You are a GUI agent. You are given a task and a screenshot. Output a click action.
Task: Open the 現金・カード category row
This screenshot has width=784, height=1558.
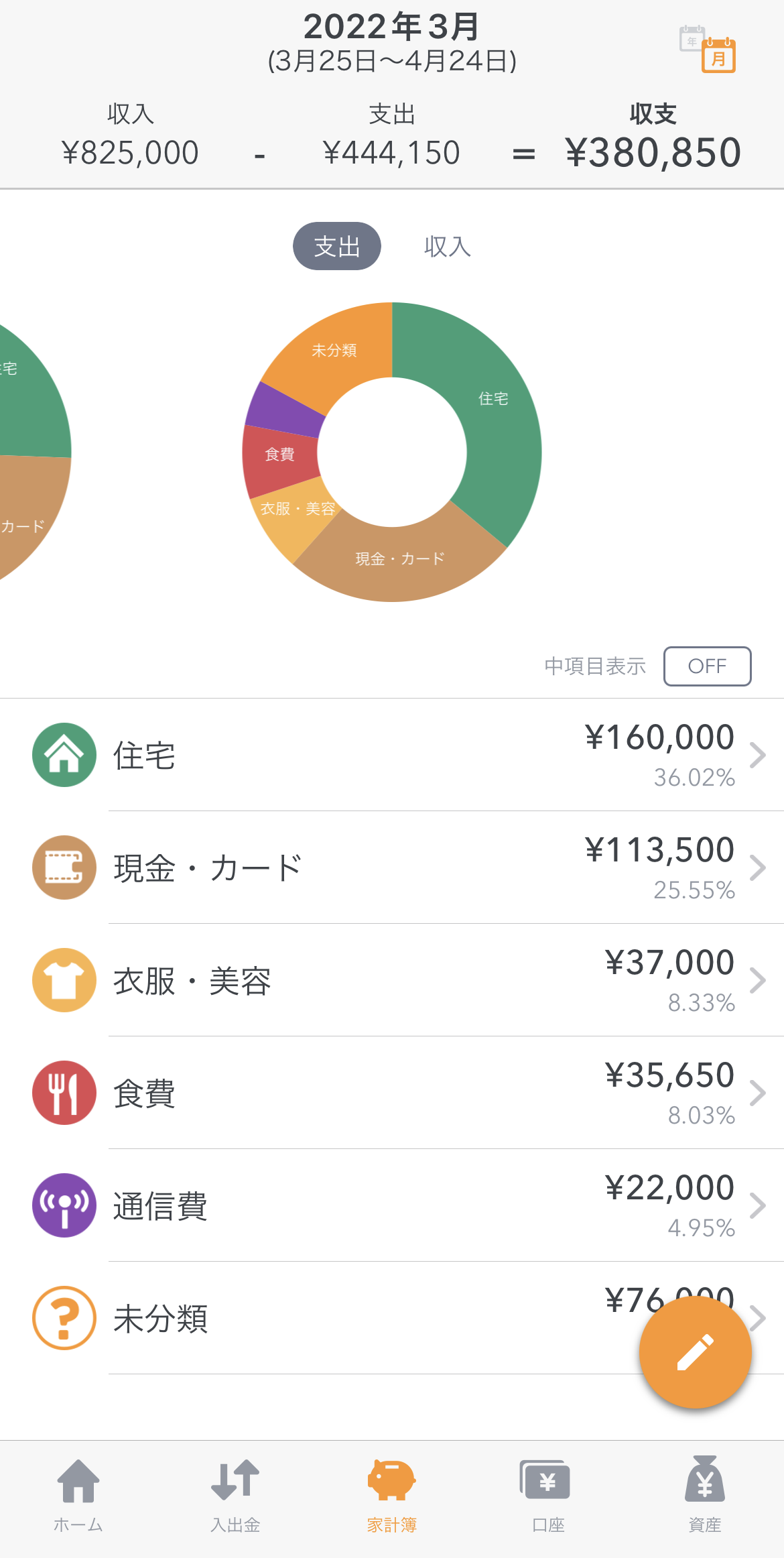click(x=392, y=868)
